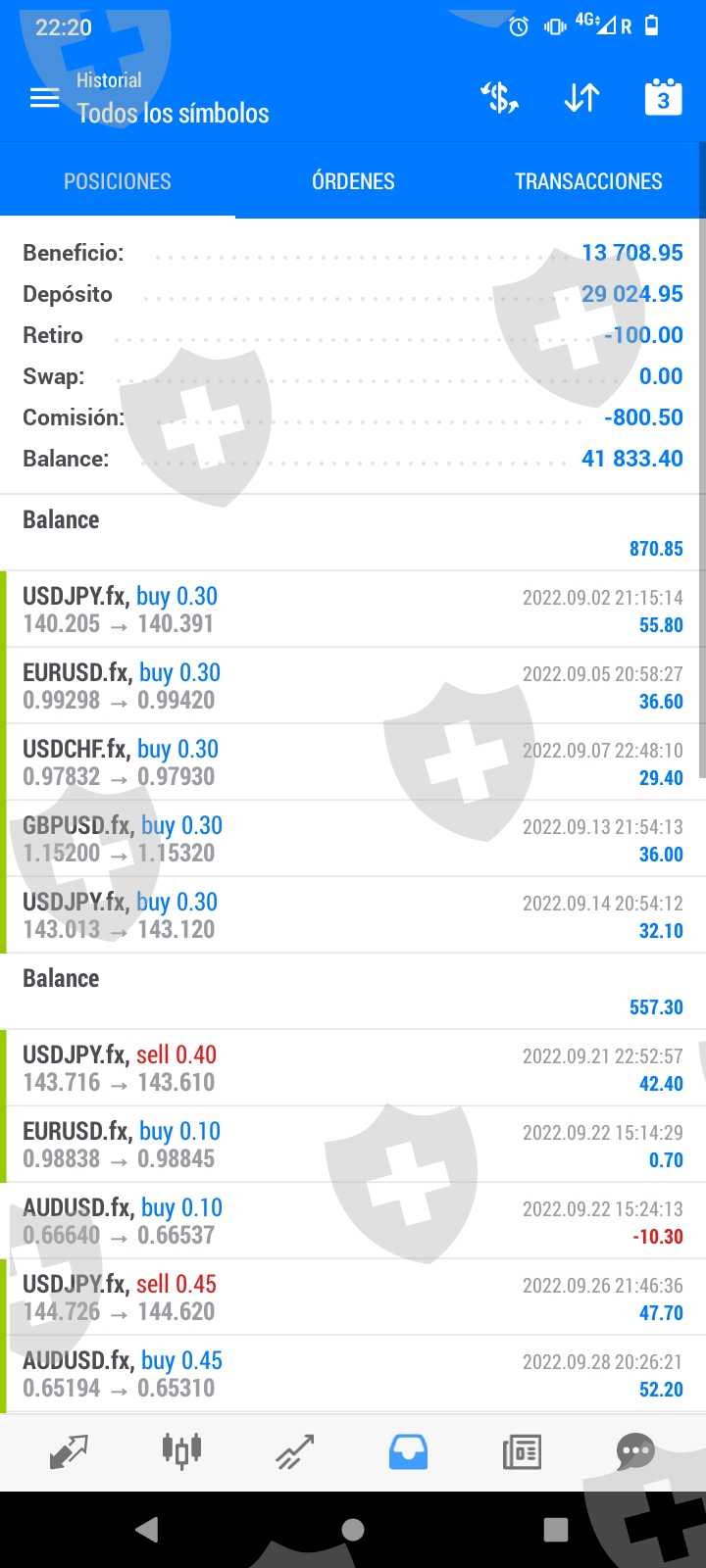
Task: View the GBPUSD.fx buy 0.30 position
Action: pos(353,839)
